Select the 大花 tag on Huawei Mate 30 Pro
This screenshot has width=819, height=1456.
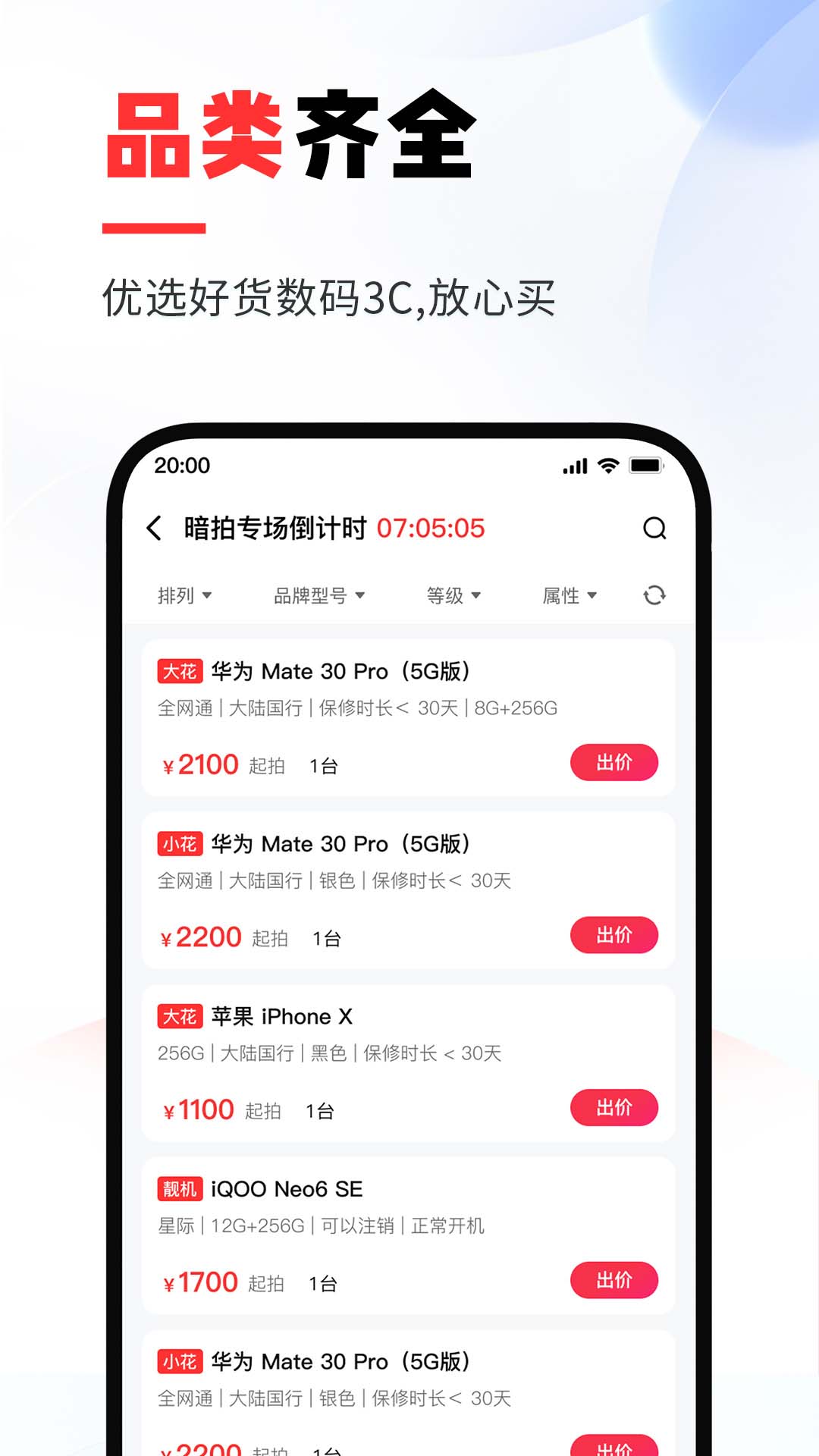pos(178,670)
